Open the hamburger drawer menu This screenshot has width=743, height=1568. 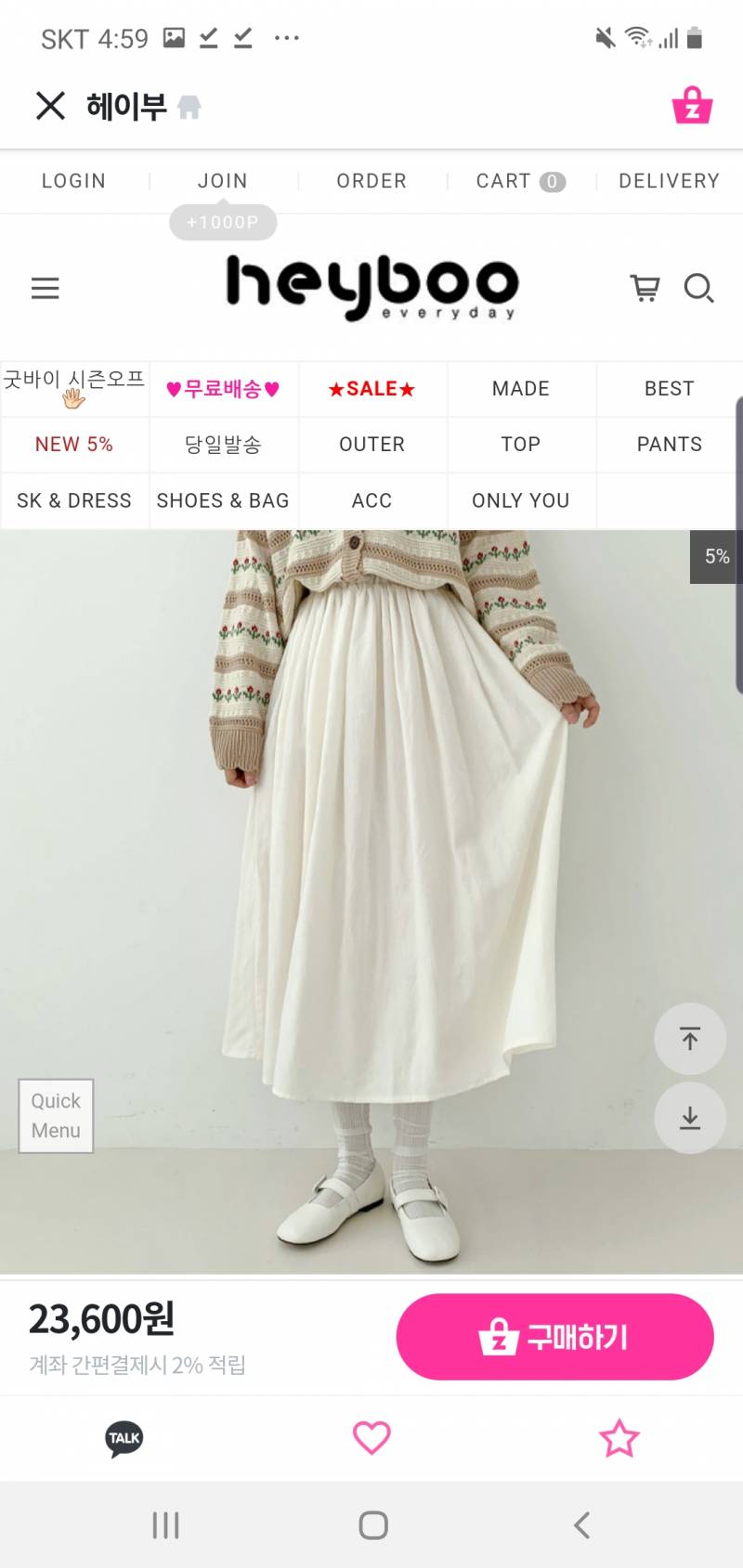45,289
